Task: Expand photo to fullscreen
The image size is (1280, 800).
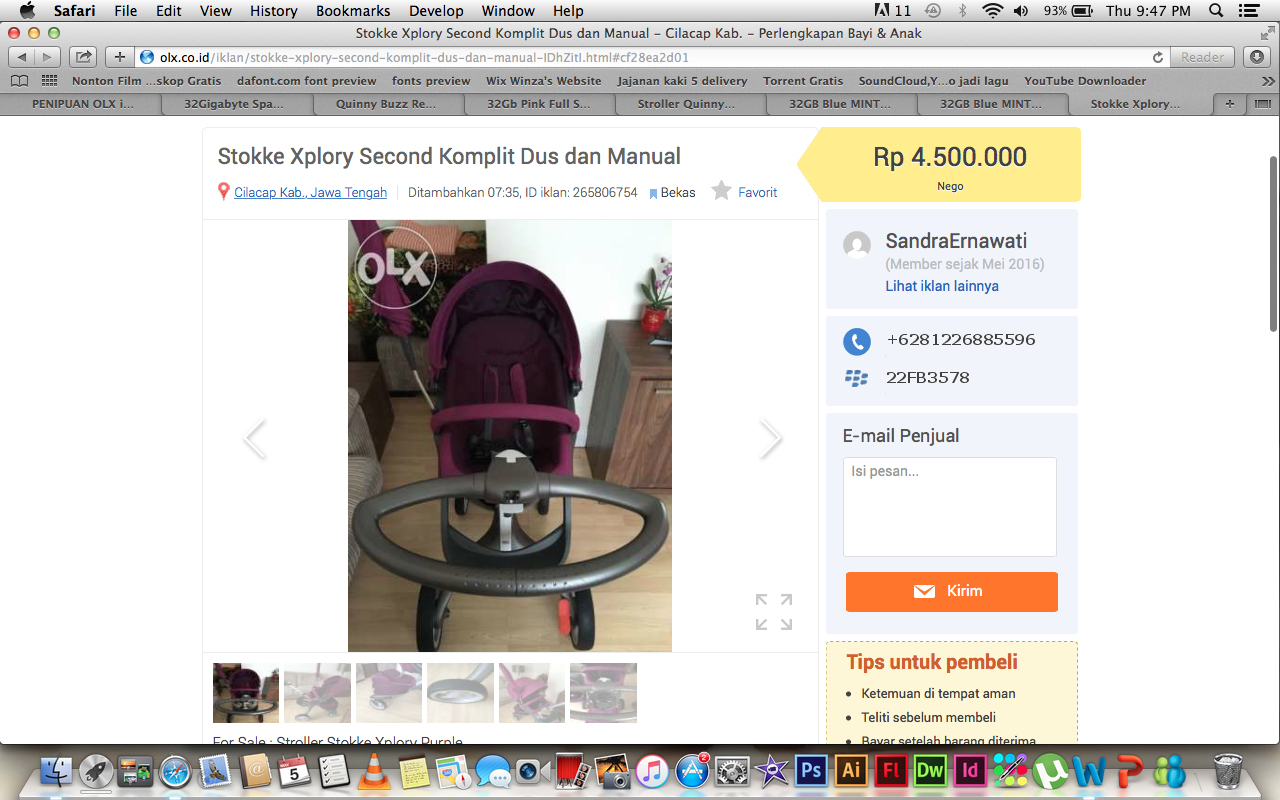Action: tap(773, 612)
